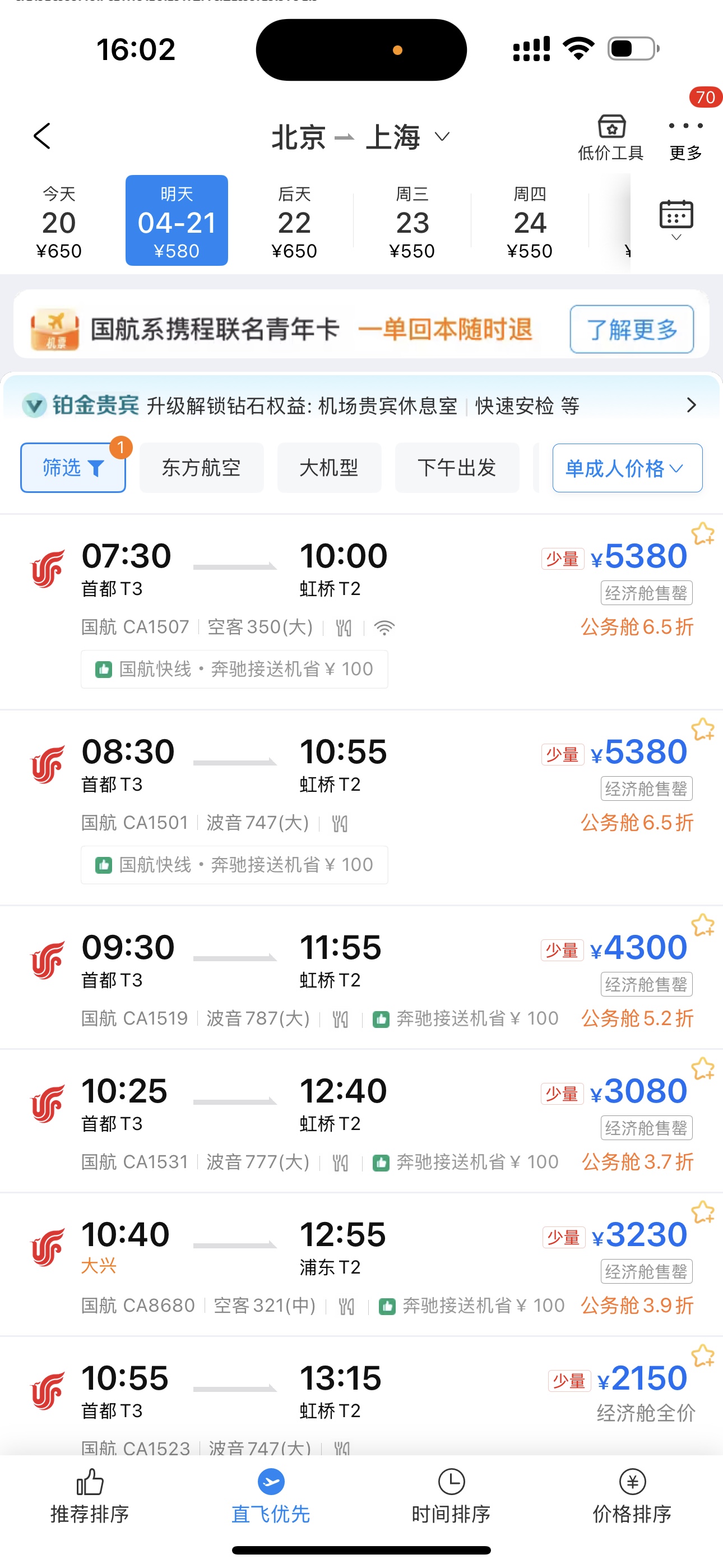
Task: Open flight CA1507 departing 07:30
Action: point(361,612)
